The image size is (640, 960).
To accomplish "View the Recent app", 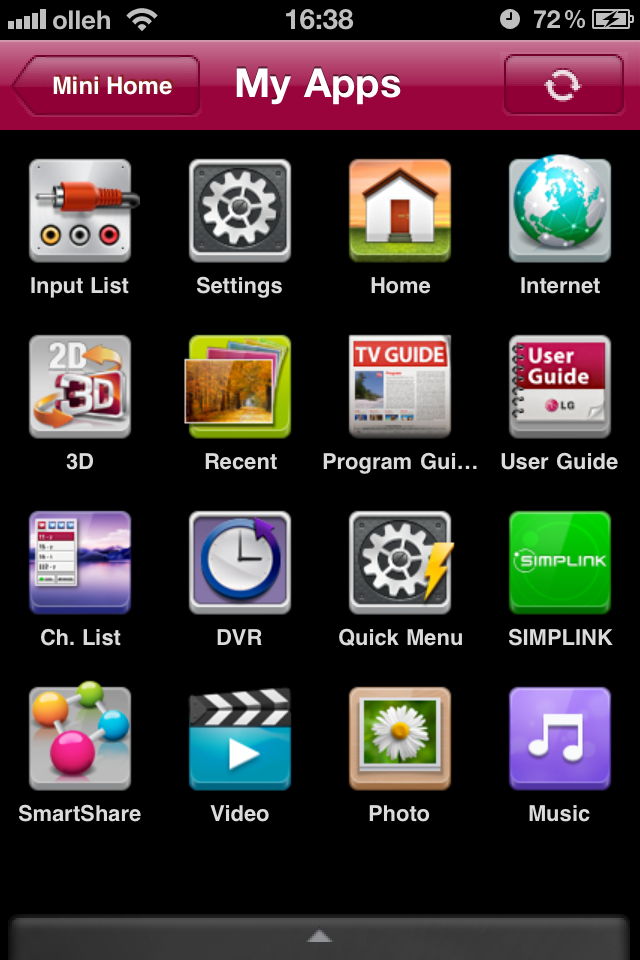I will (x=240, y=387).
